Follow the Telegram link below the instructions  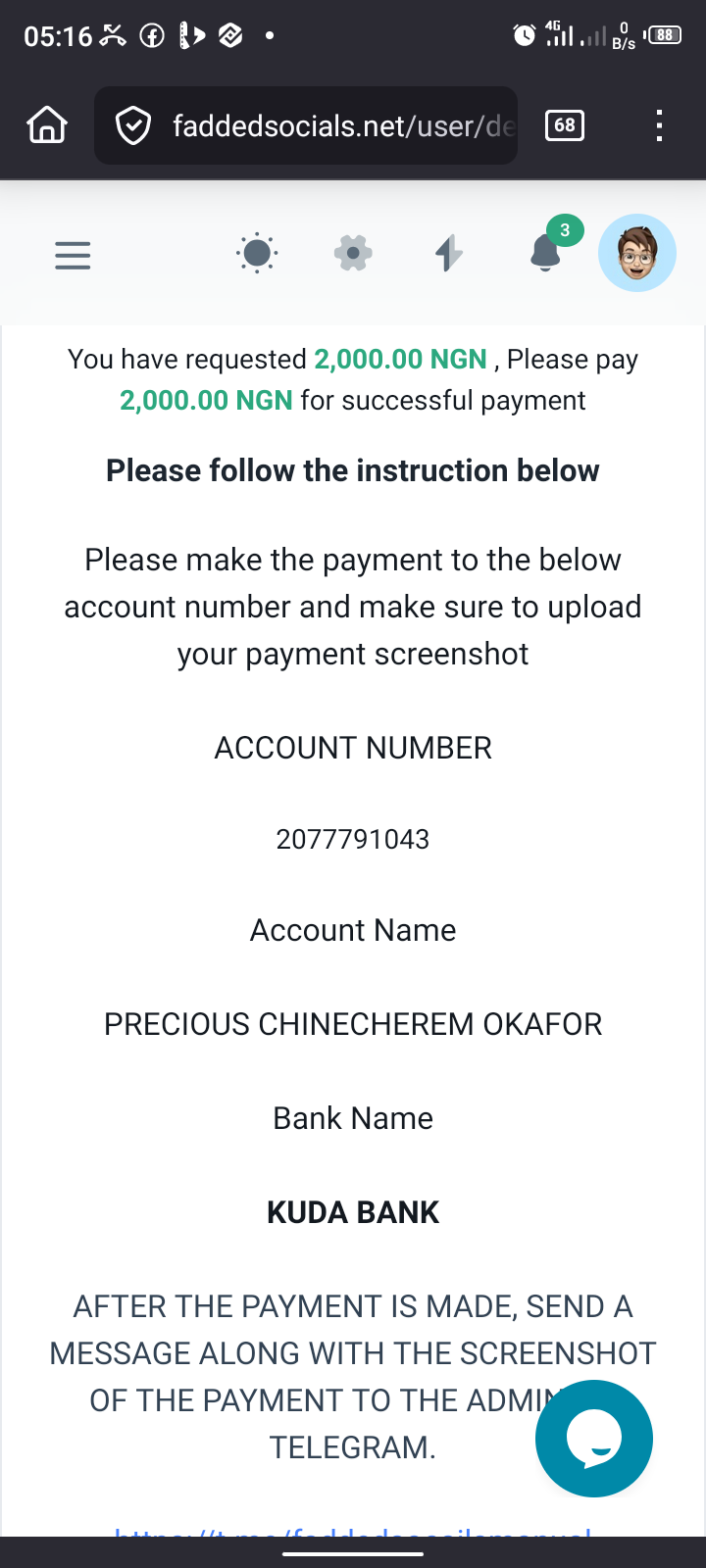[353, 1531]
